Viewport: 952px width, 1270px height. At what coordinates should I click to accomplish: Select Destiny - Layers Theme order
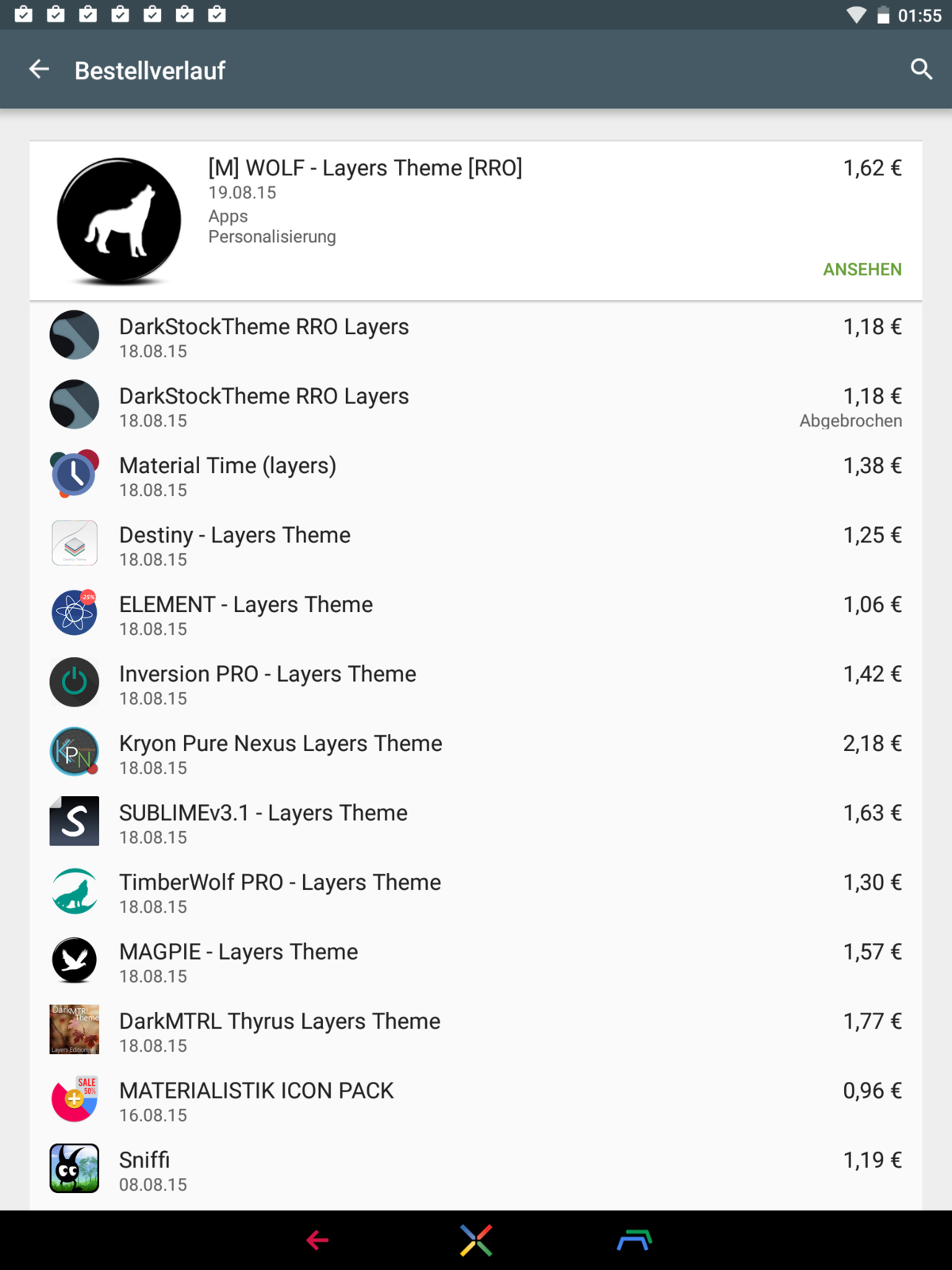pos(476,545)
